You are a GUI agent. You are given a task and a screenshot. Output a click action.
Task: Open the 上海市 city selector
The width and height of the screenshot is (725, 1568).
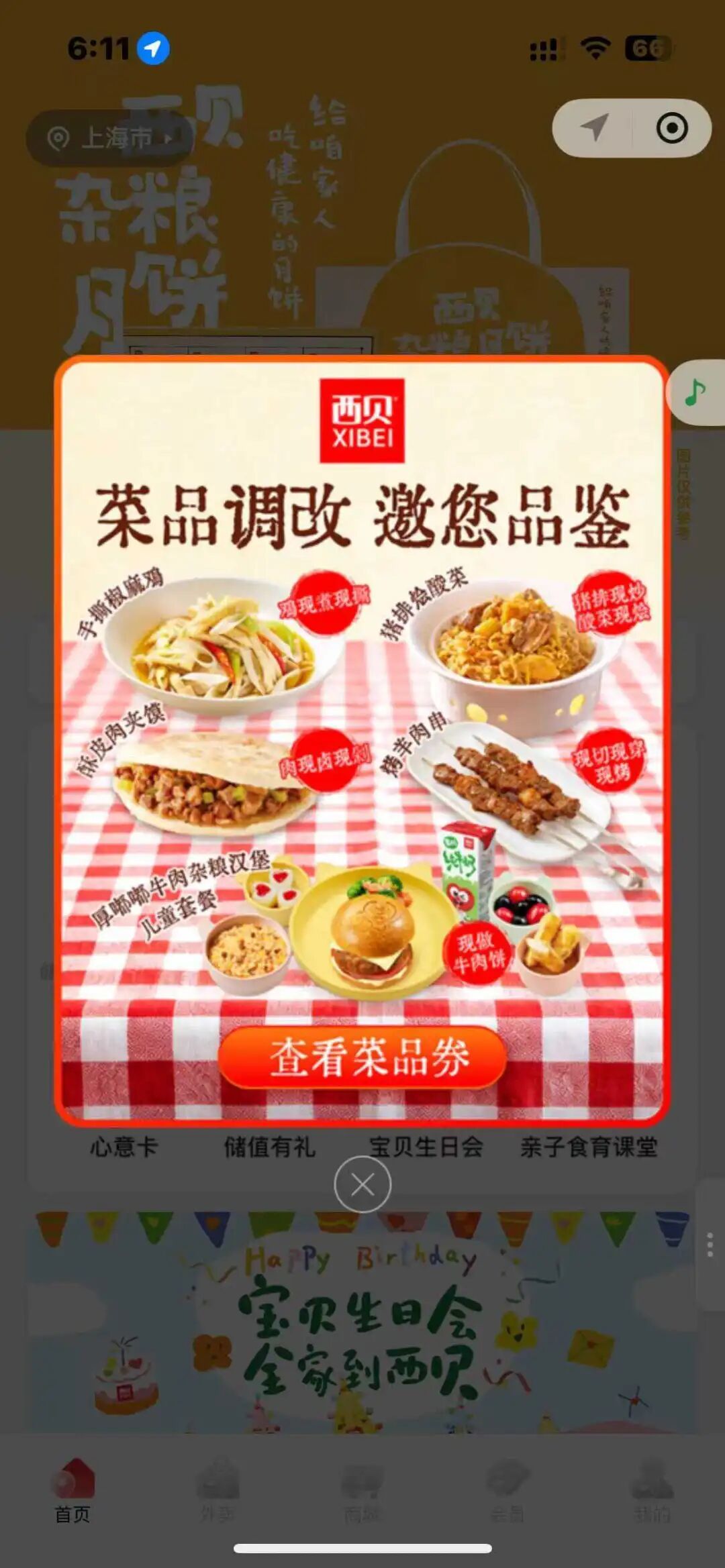click(109, 138)
